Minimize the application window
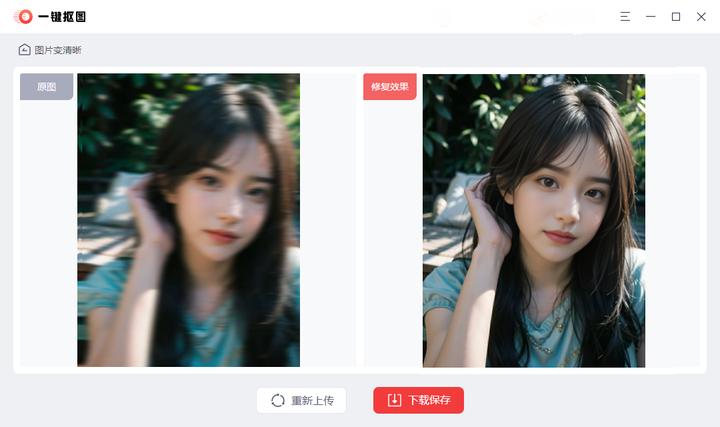The image size is (720, 427). coord(651,16)
